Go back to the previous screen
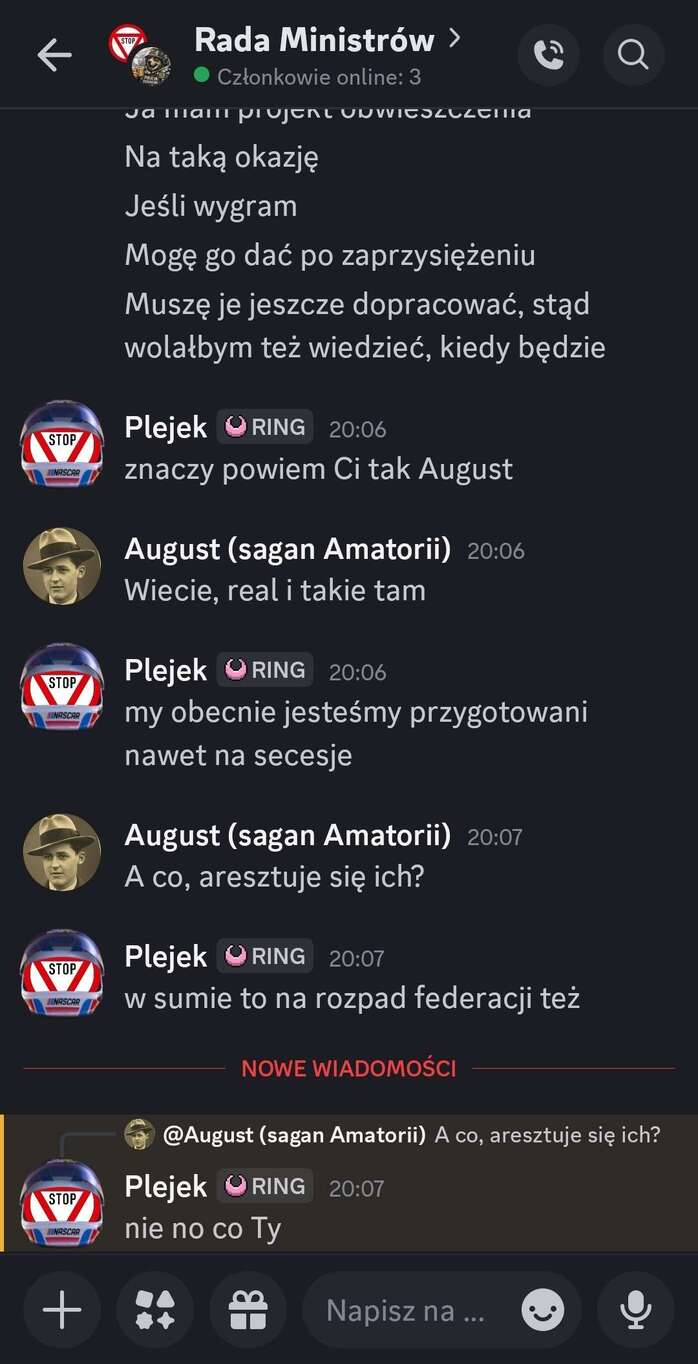This screenshot has width=698, height=1364. point(54,55)
